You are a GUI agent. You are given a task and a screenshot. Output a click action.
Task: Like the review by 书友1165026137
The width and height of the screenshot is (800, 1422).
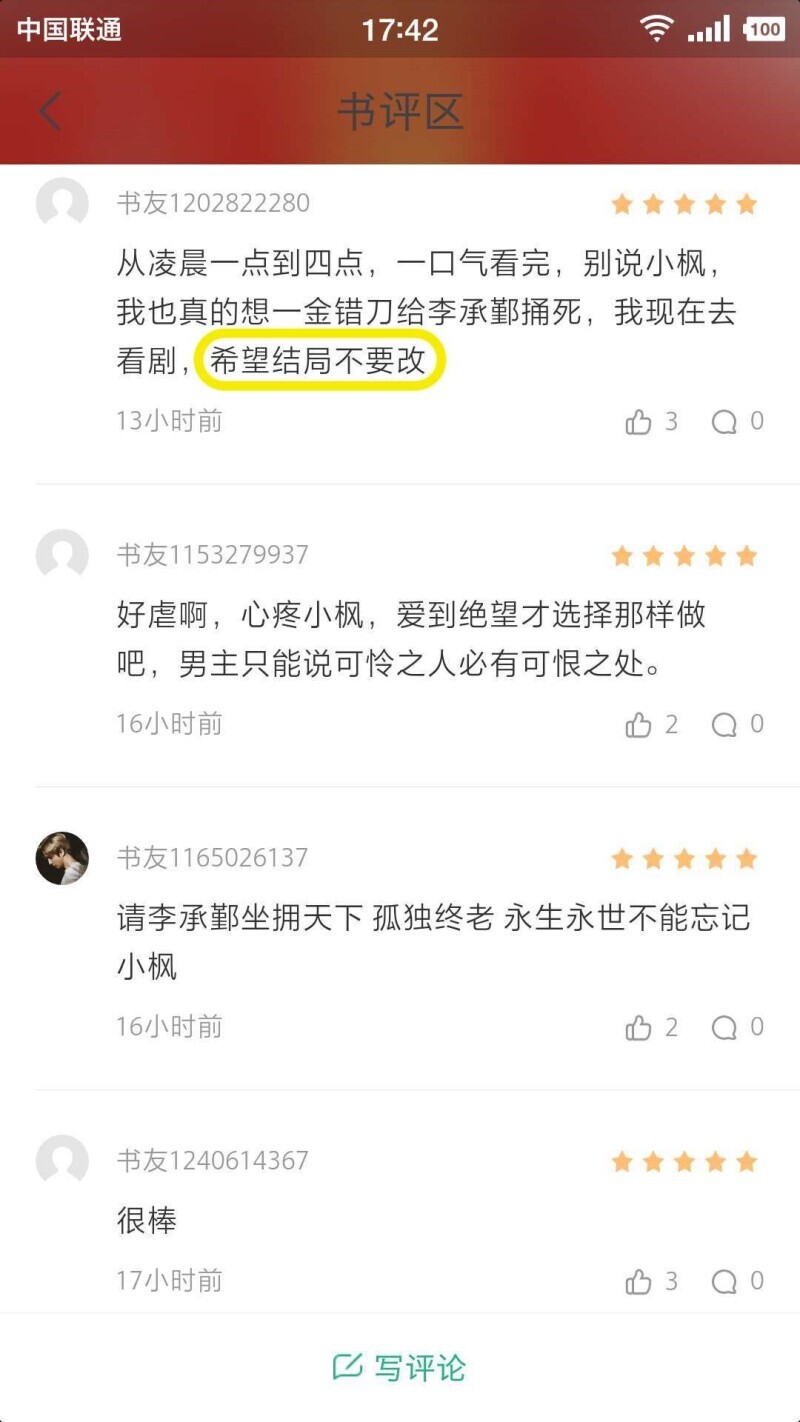coord(639,1028)
